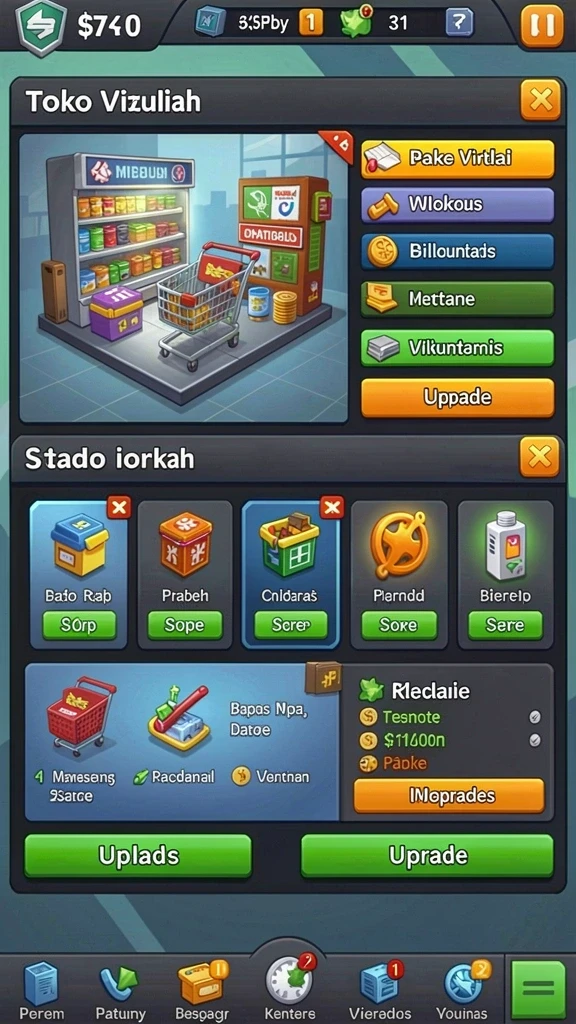The height and width of the screenshot is (1024, 576).
Task: Select the Vlkuntamis button
Action: [x=457, y=347]
